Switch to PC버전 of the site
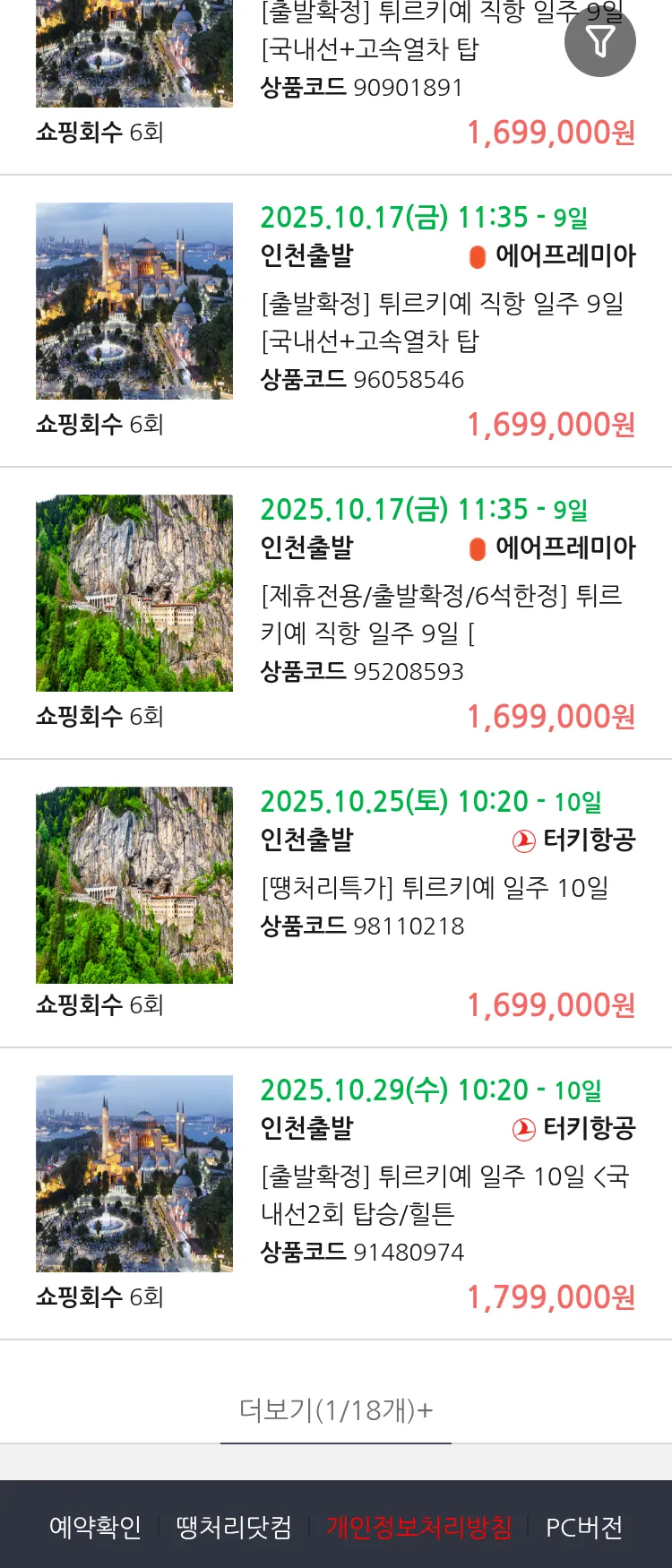The width and height of the screenshot is (672, 1568). tap(584, 1527)
